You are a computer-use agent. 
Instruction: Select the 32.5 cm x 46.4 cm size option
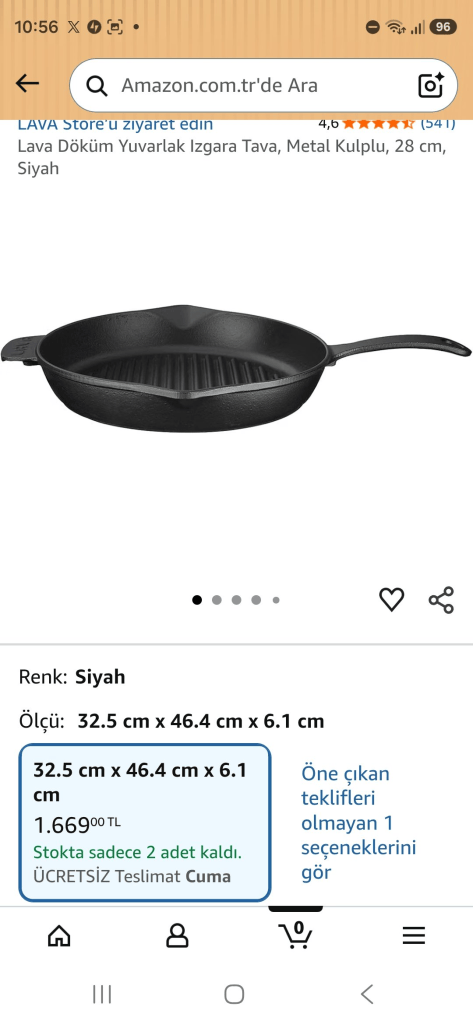pos(144,823)
